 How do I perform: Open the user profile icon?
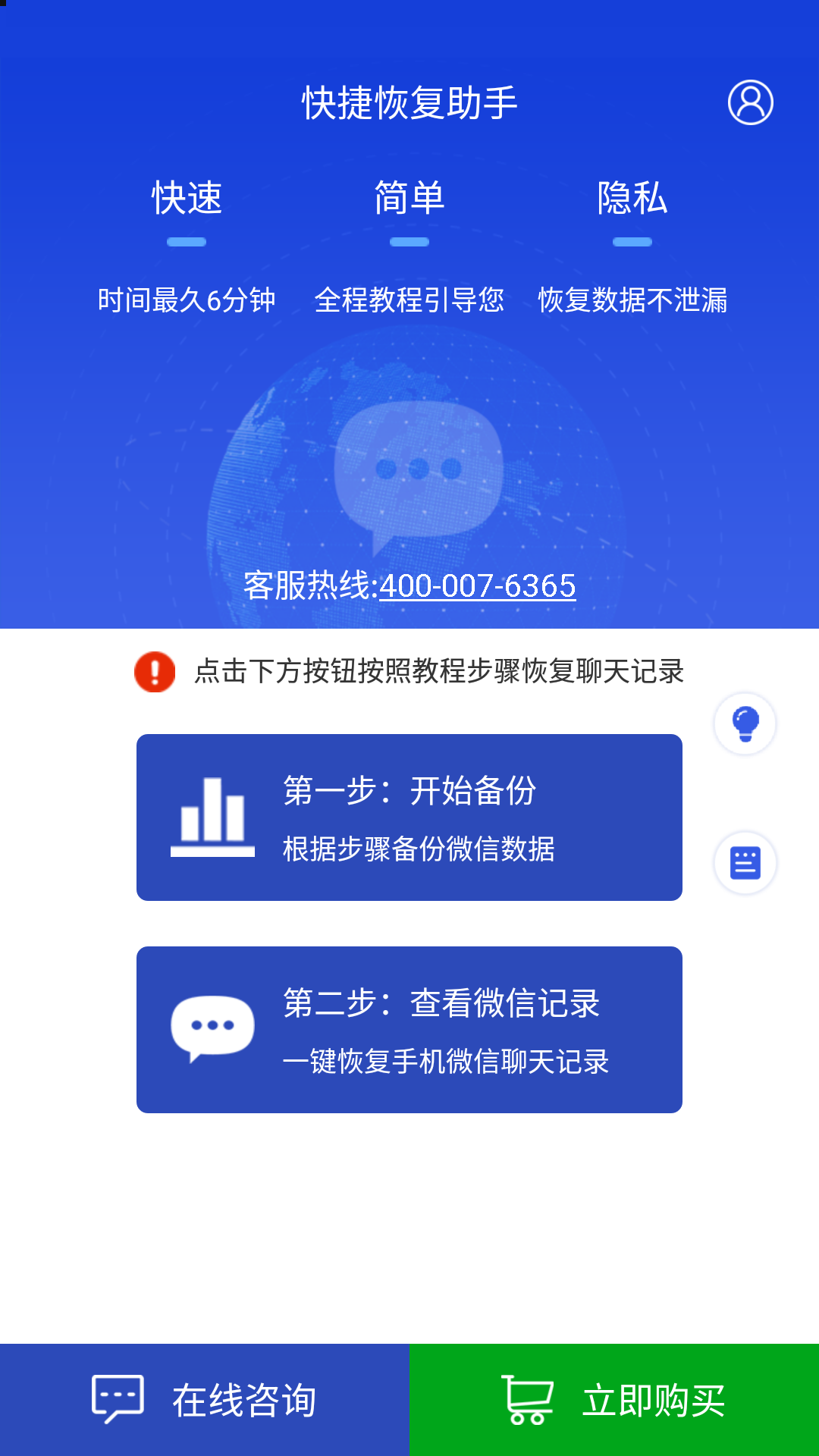(750, 102)
